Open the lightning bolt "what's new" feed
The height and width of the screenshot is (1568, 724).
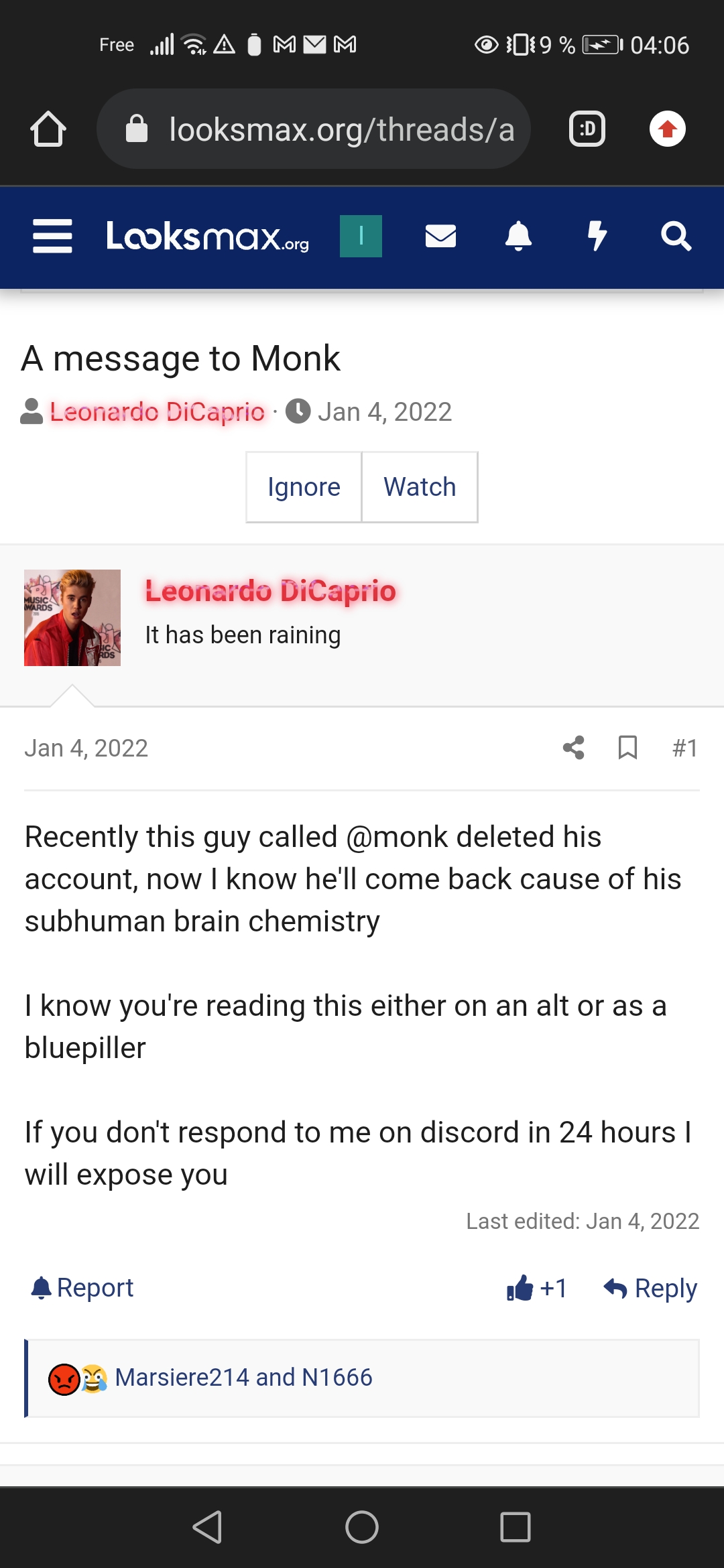597,236
